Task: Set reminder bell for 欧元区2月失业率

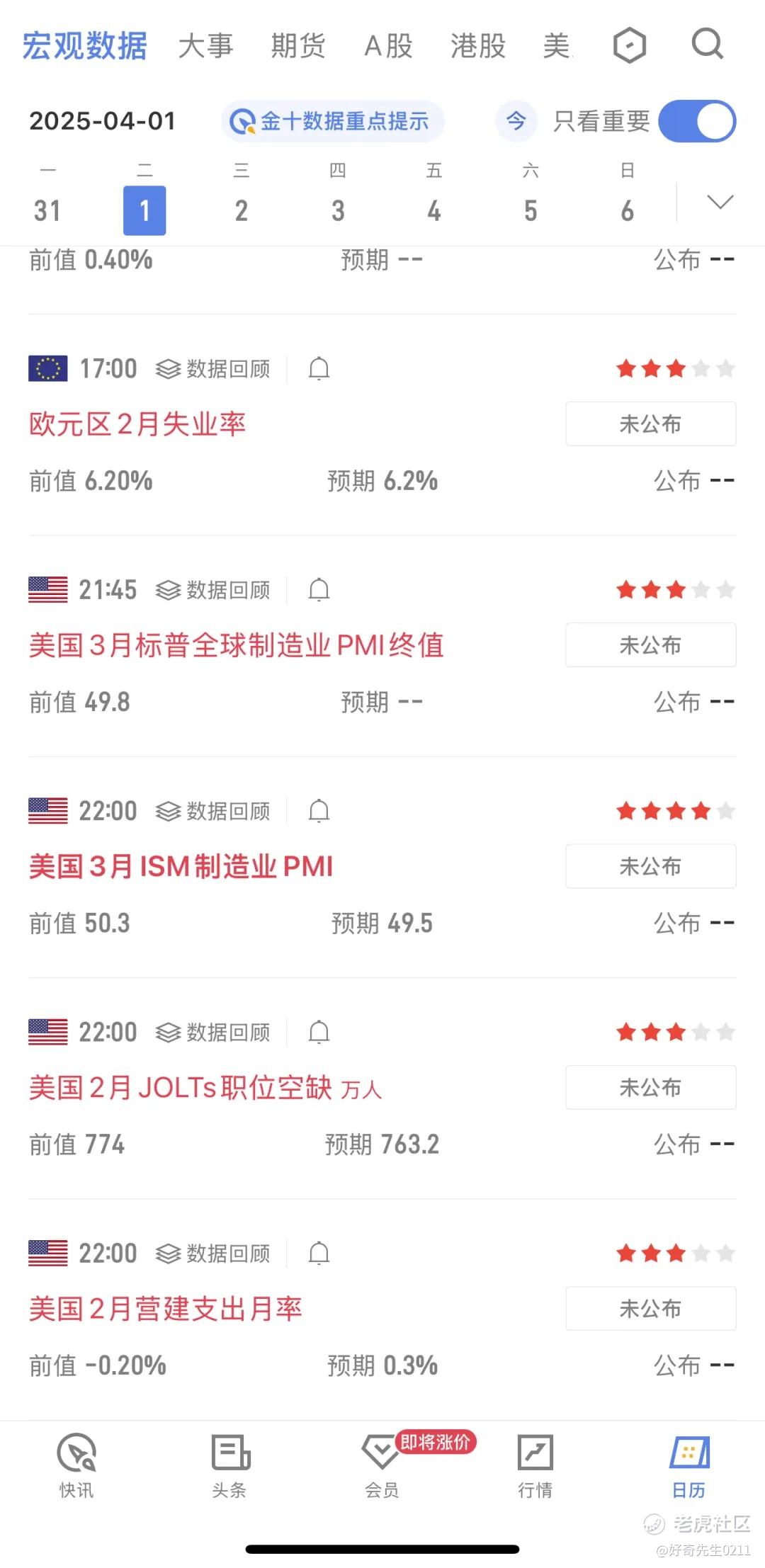Action: [319, 369]
